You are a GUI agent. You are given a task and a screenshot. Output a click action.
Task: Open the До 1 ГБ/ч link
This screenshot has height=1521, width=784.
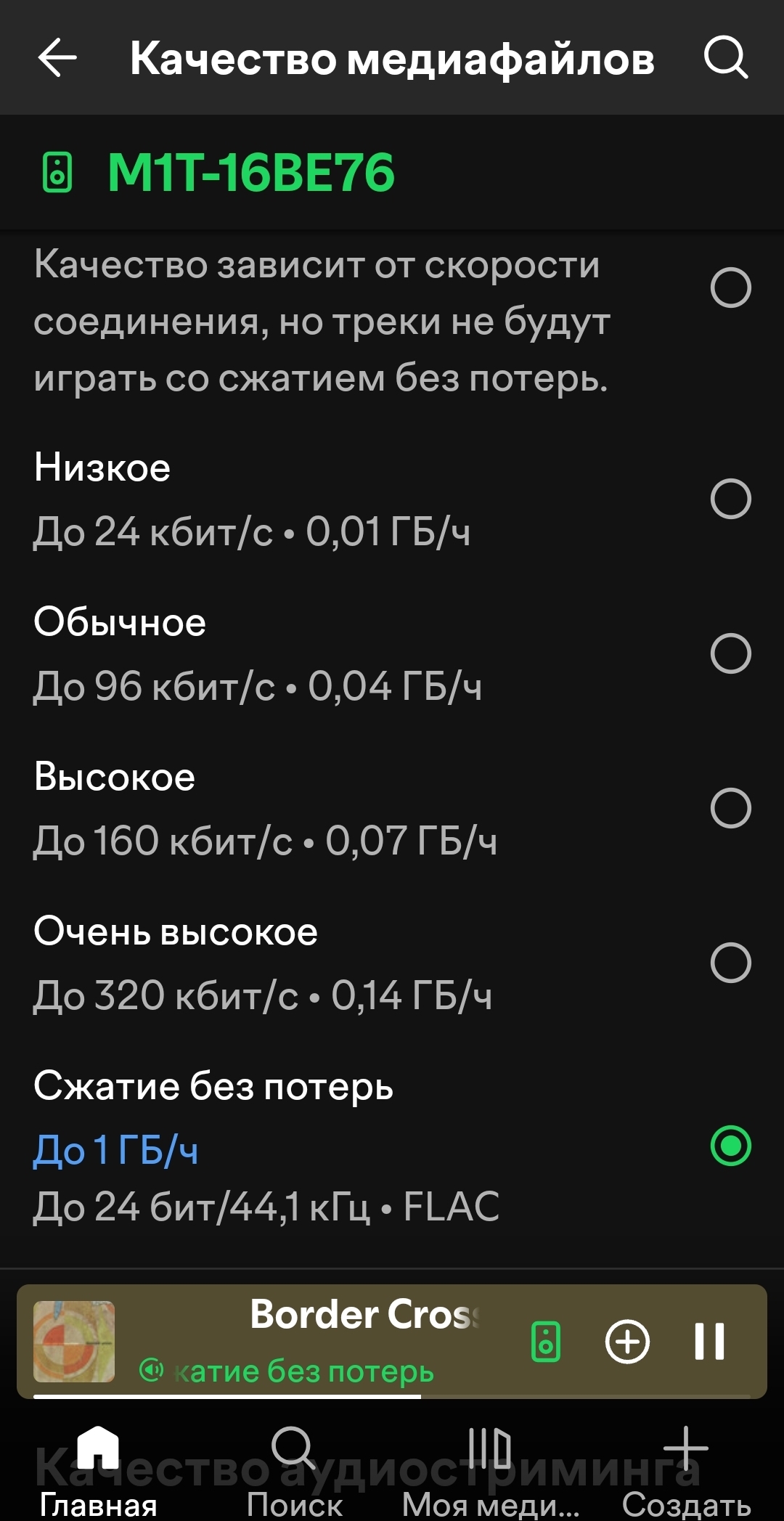(116, 1150)
